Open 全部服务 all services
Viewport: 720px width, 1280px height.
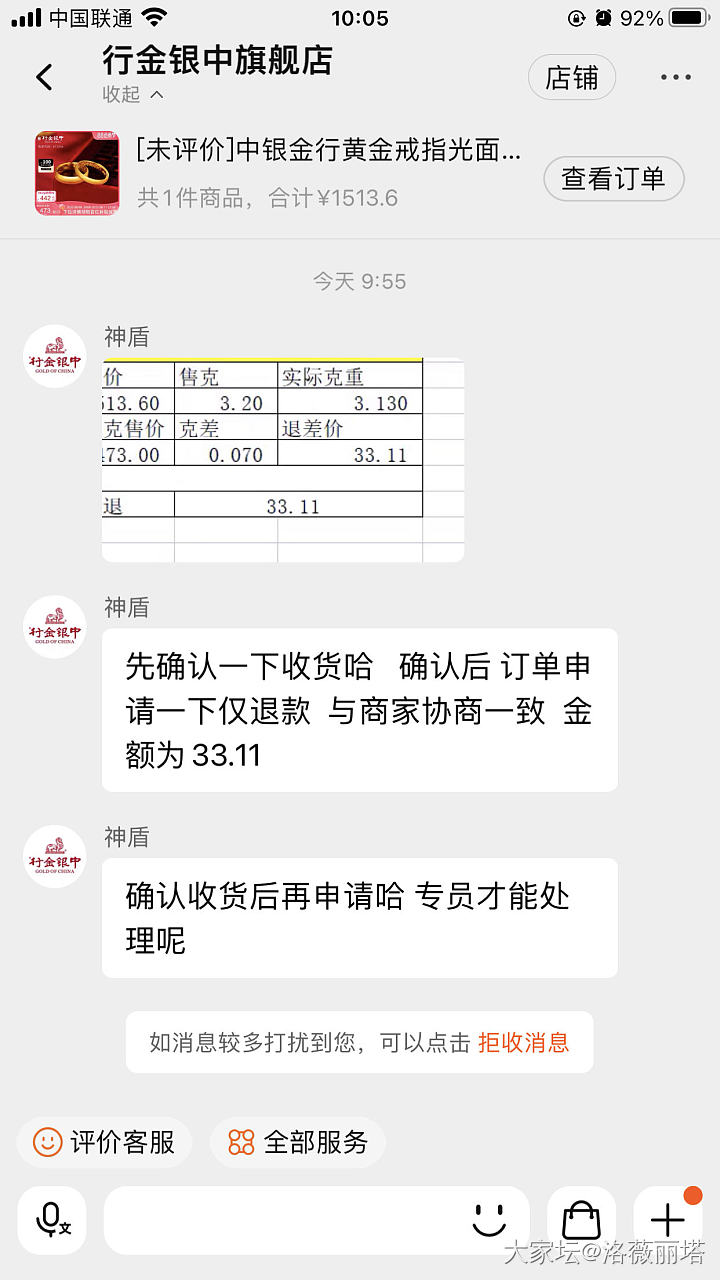coord(298,1142)
